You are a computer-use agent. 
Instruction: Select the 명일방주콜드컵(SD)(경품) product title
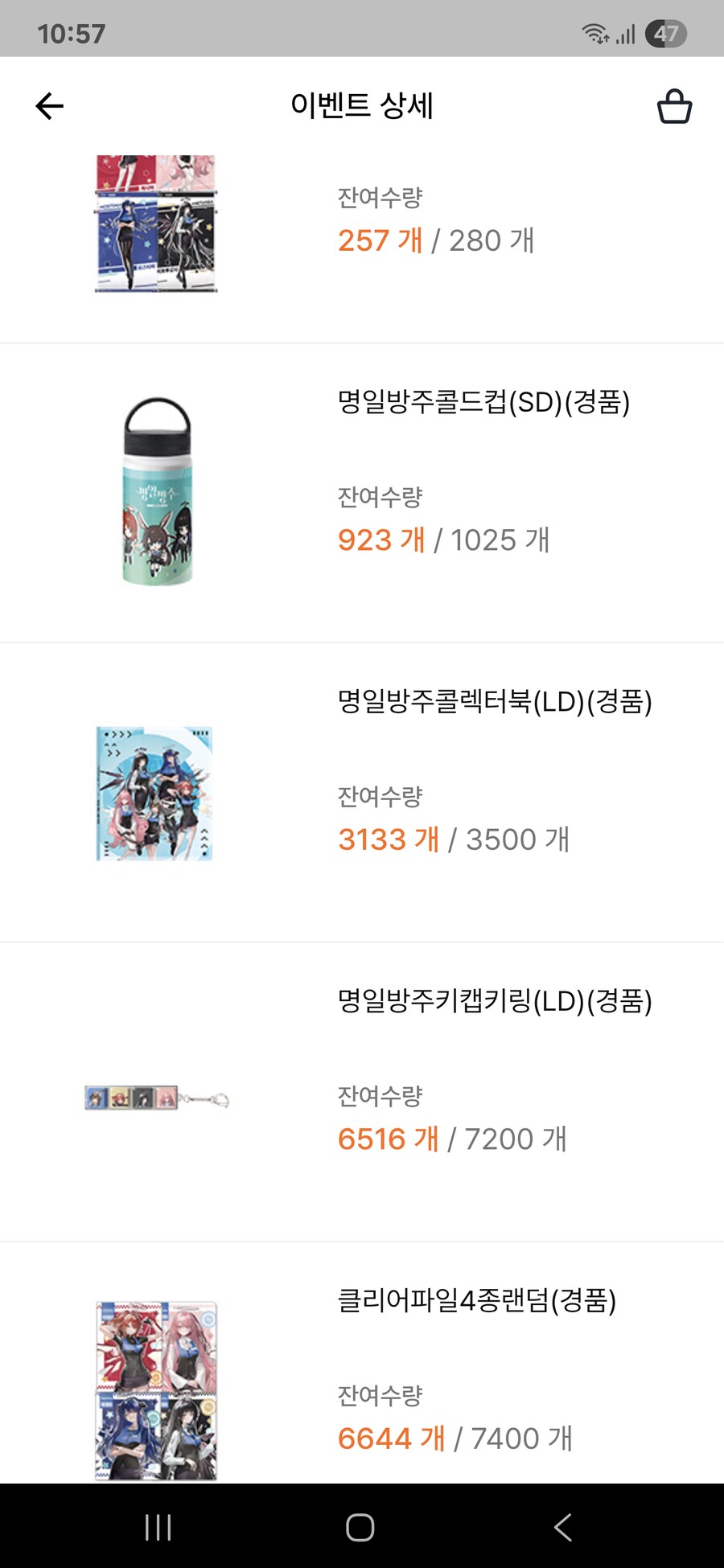485,403
